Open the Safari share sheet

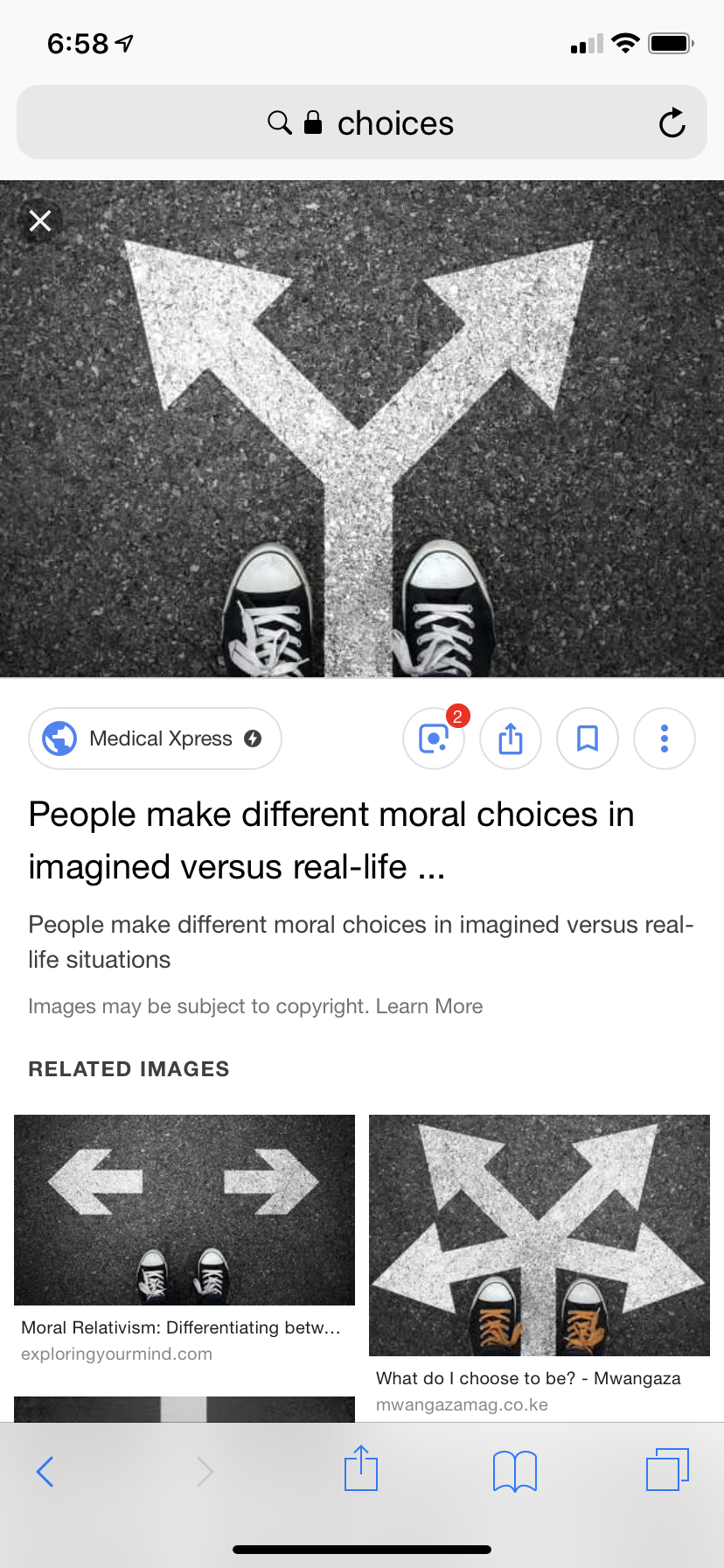coord(361,1470)
